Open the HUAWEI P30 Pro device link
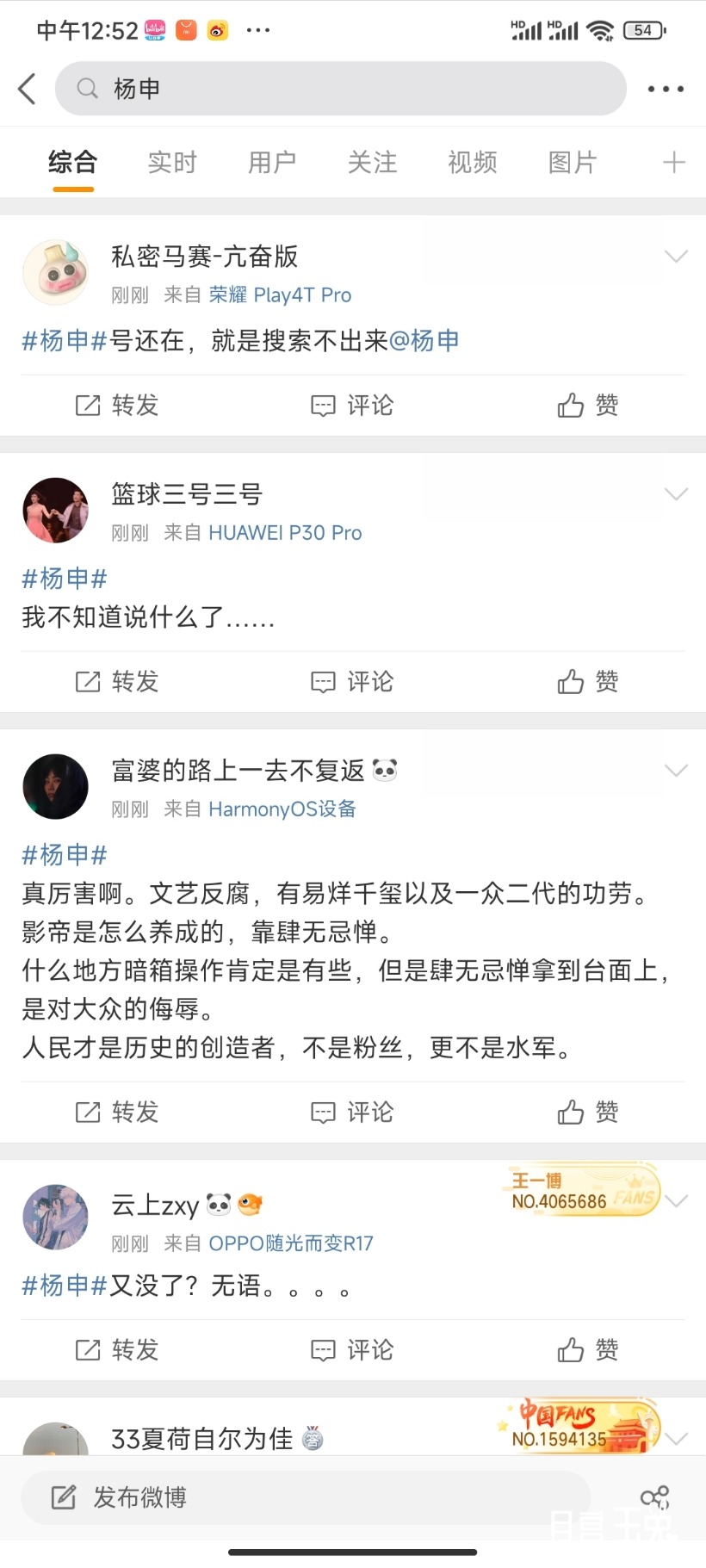The width and height of the screenshot is (706, 1568). (286, 532)
